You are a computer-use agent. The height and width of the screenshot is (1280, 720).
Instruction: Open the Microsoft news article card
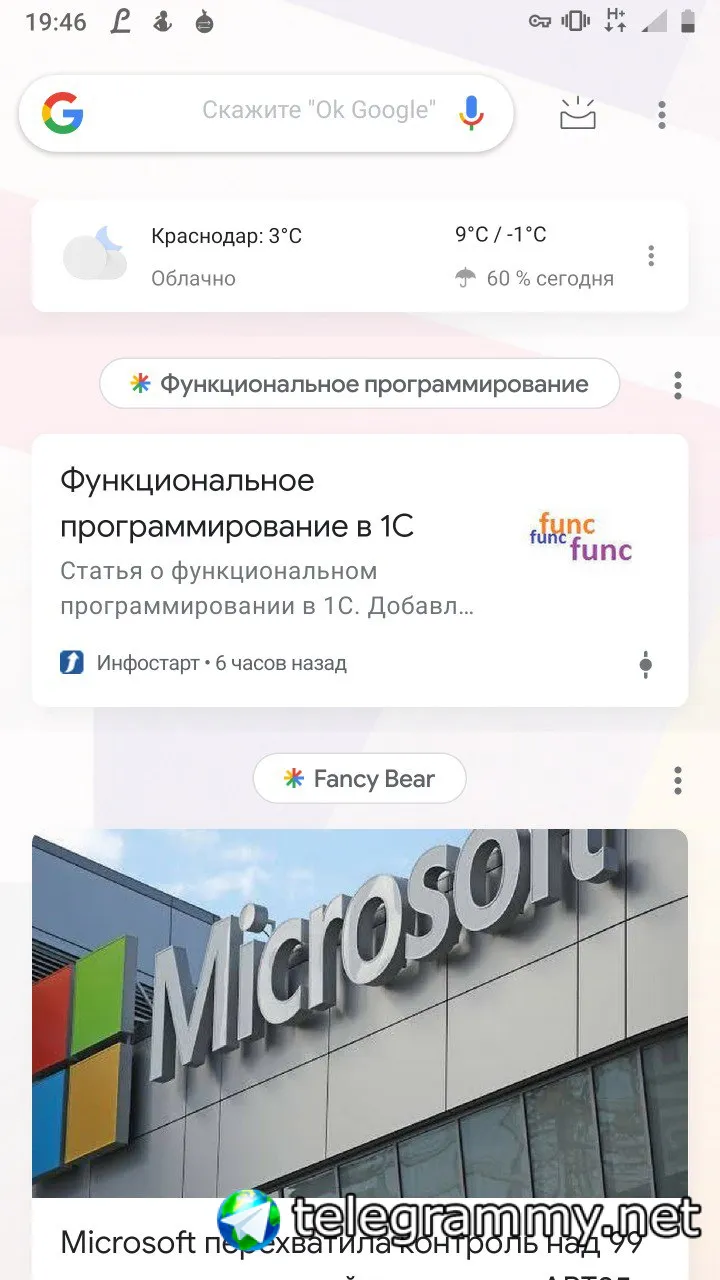tap(360, 1010)
